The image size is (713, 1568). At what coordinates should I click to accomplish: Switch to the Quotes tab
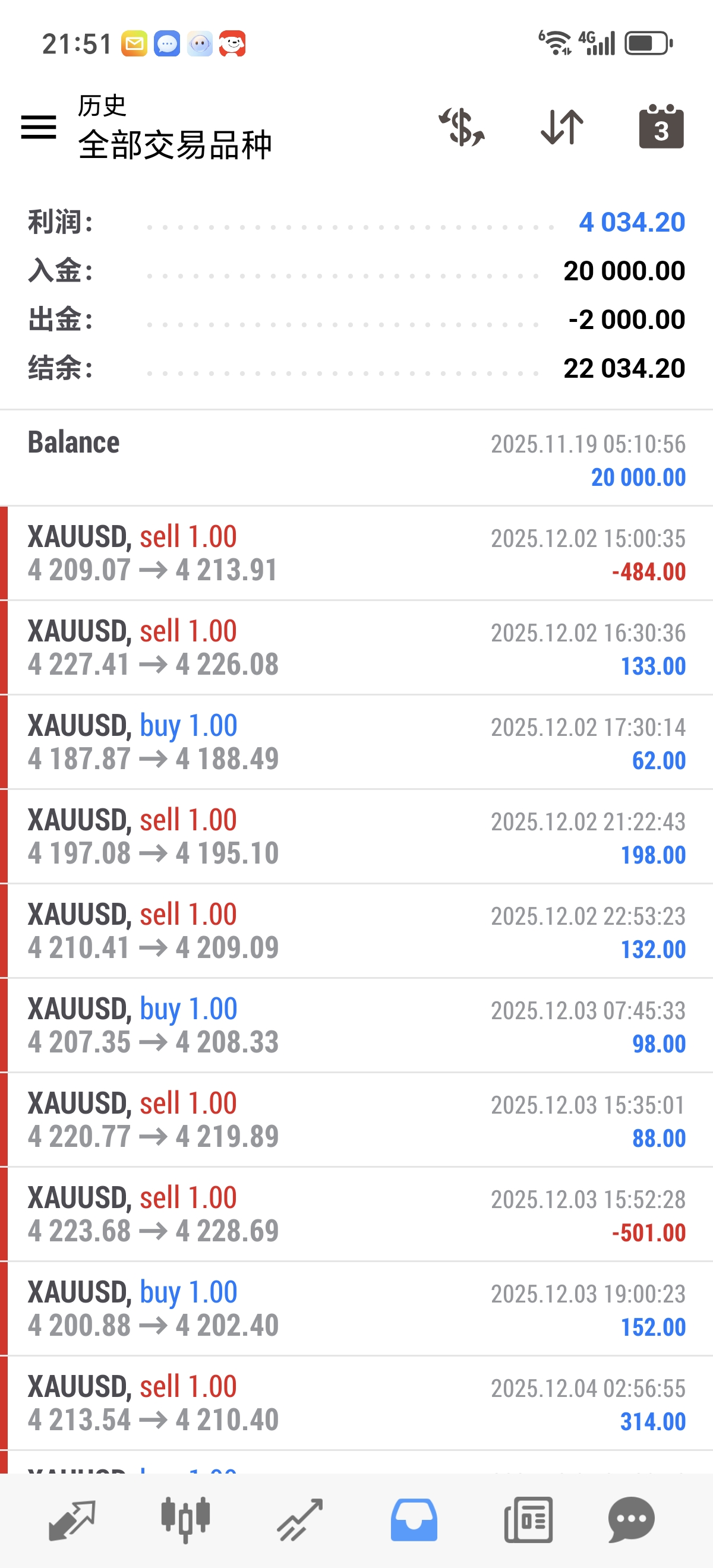72,1520
